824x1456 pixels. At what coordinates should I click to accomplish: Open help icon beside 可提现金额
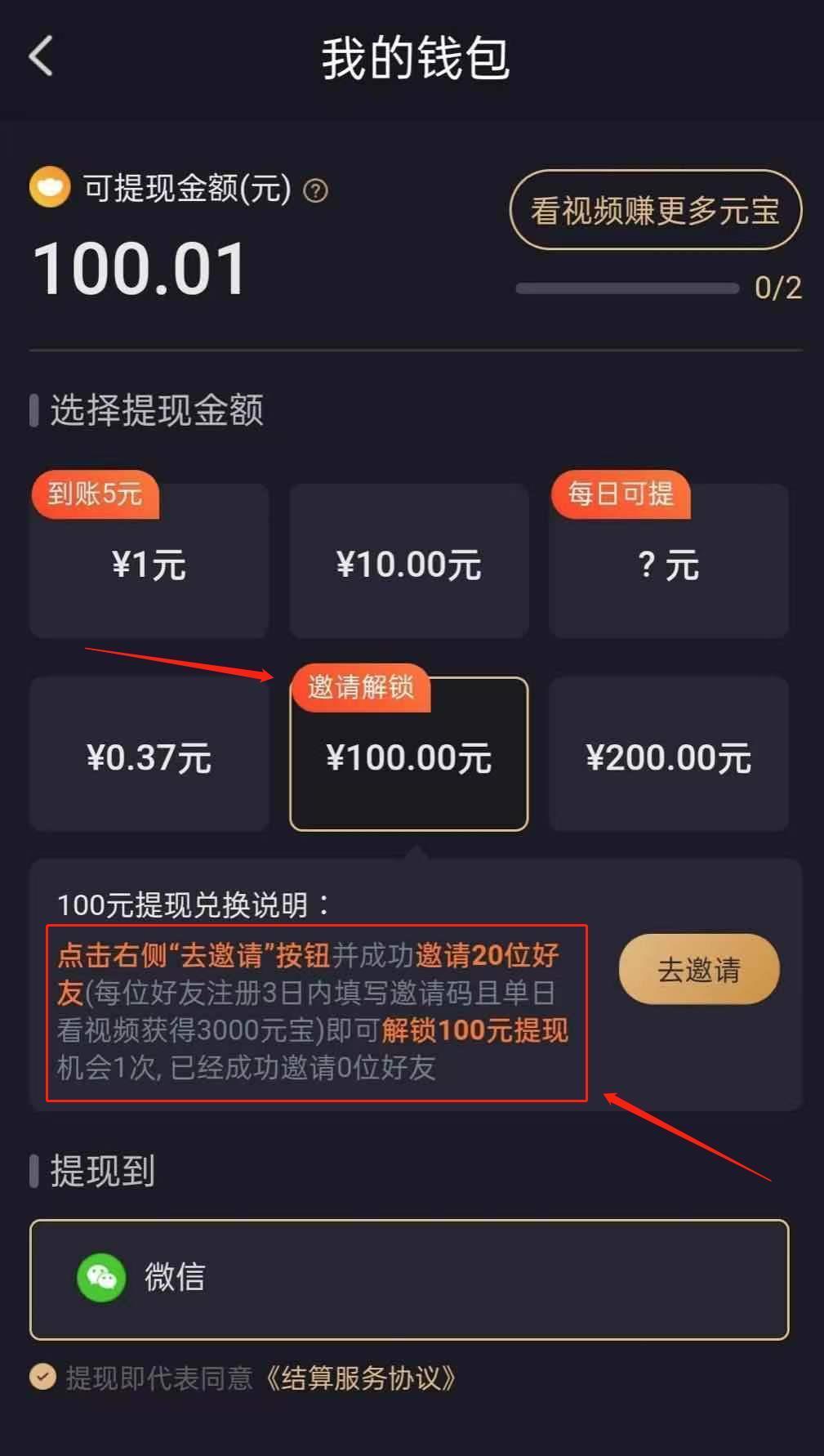click(315, 191)
